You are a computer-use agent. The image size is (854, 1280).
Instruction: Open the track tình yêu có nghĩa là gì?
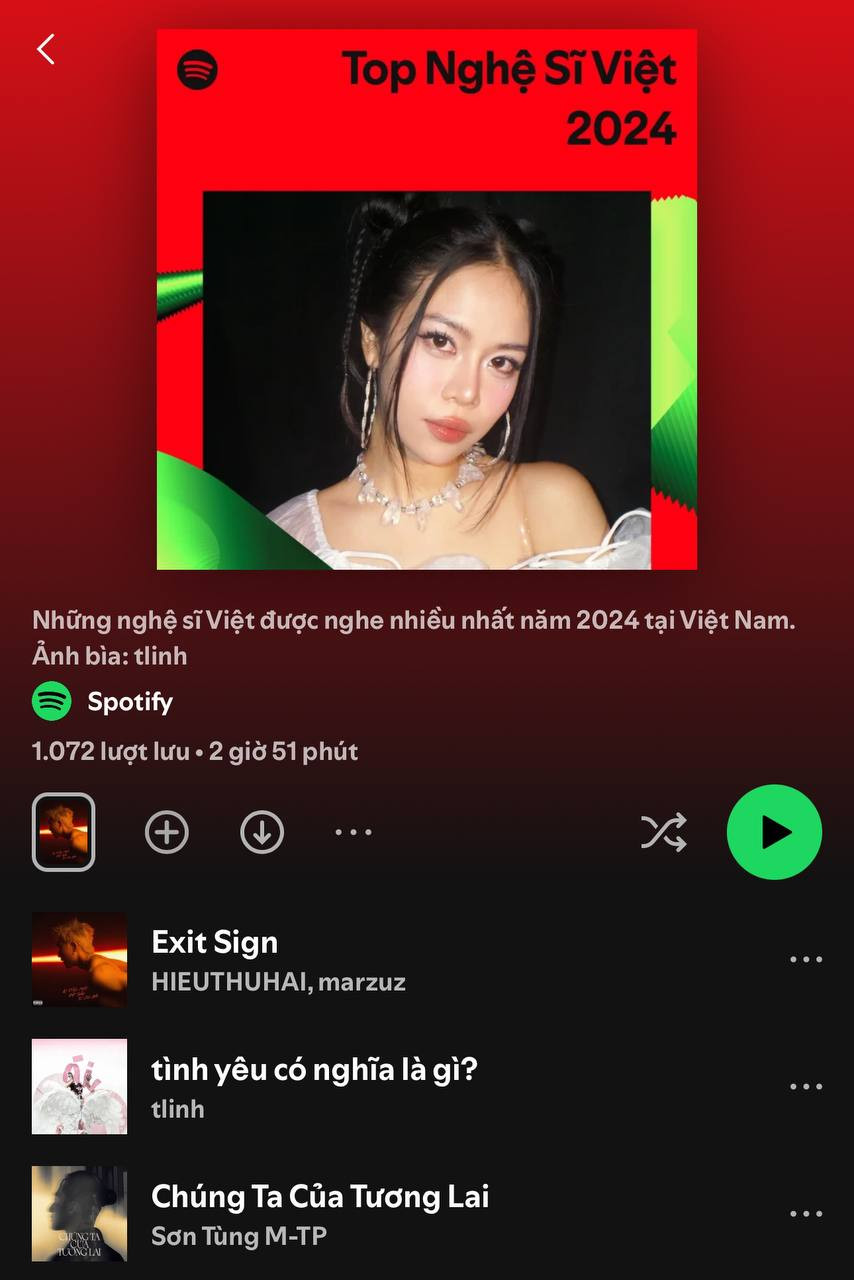(313, 1068)
